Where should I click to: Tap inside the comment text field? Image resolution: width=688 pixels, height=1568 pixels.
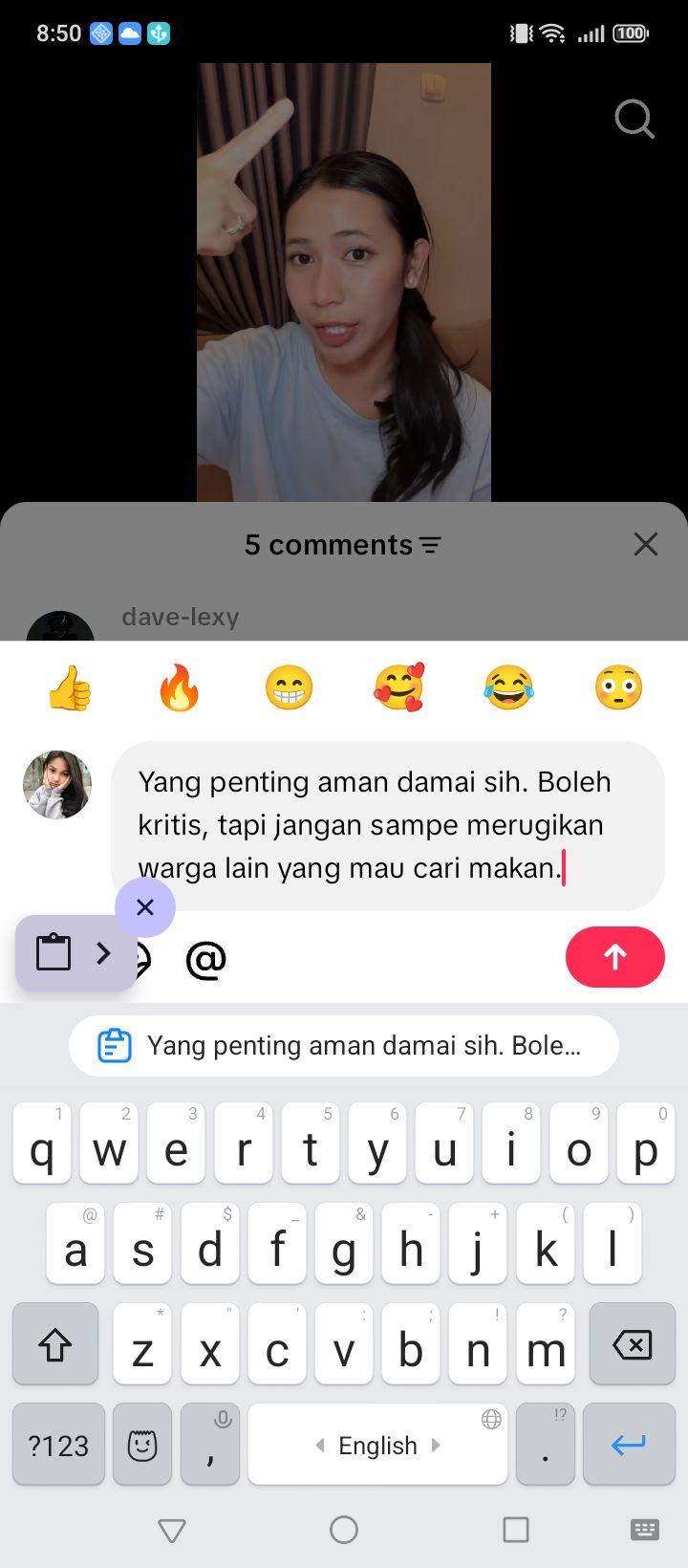388,825
